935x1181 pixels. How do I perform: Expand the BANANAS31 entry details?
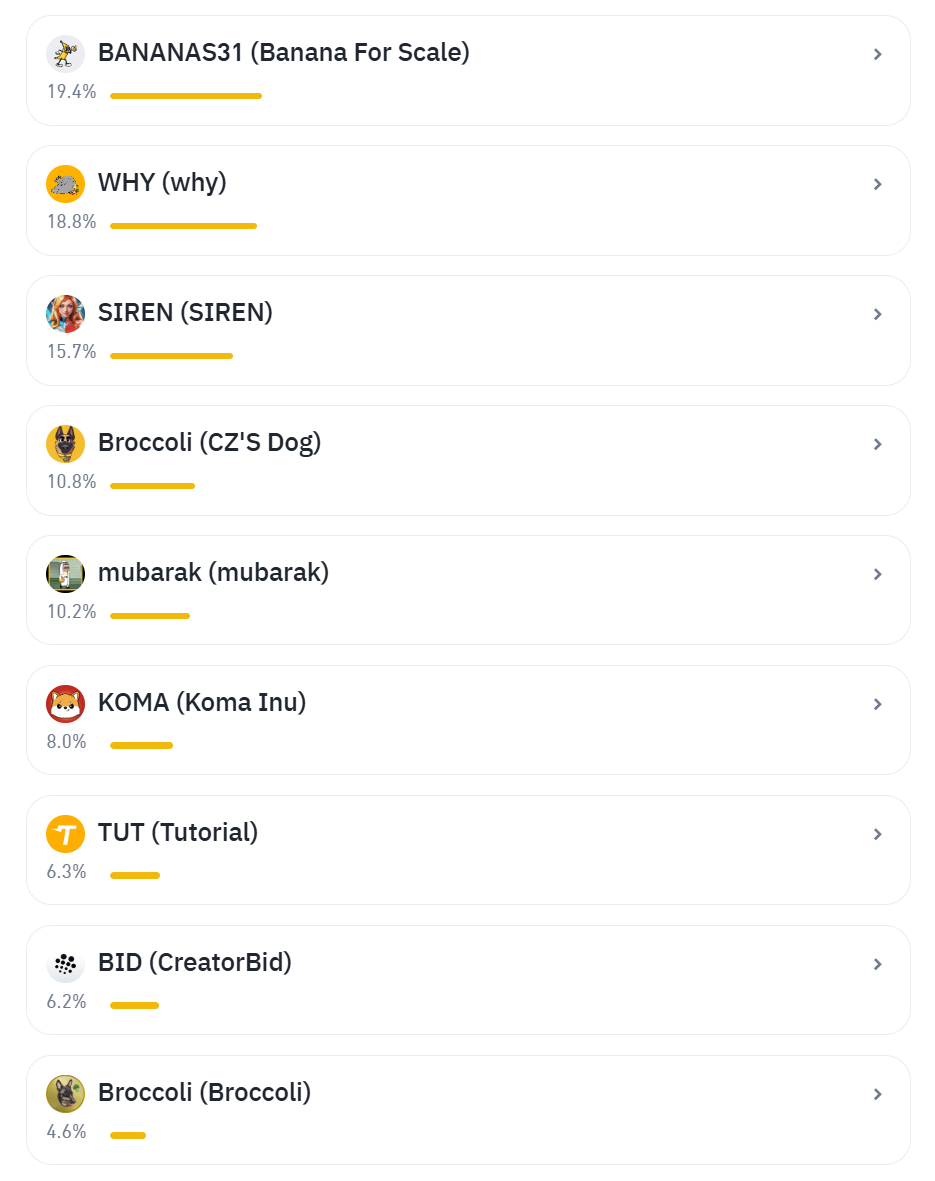(x=878, y=54)
